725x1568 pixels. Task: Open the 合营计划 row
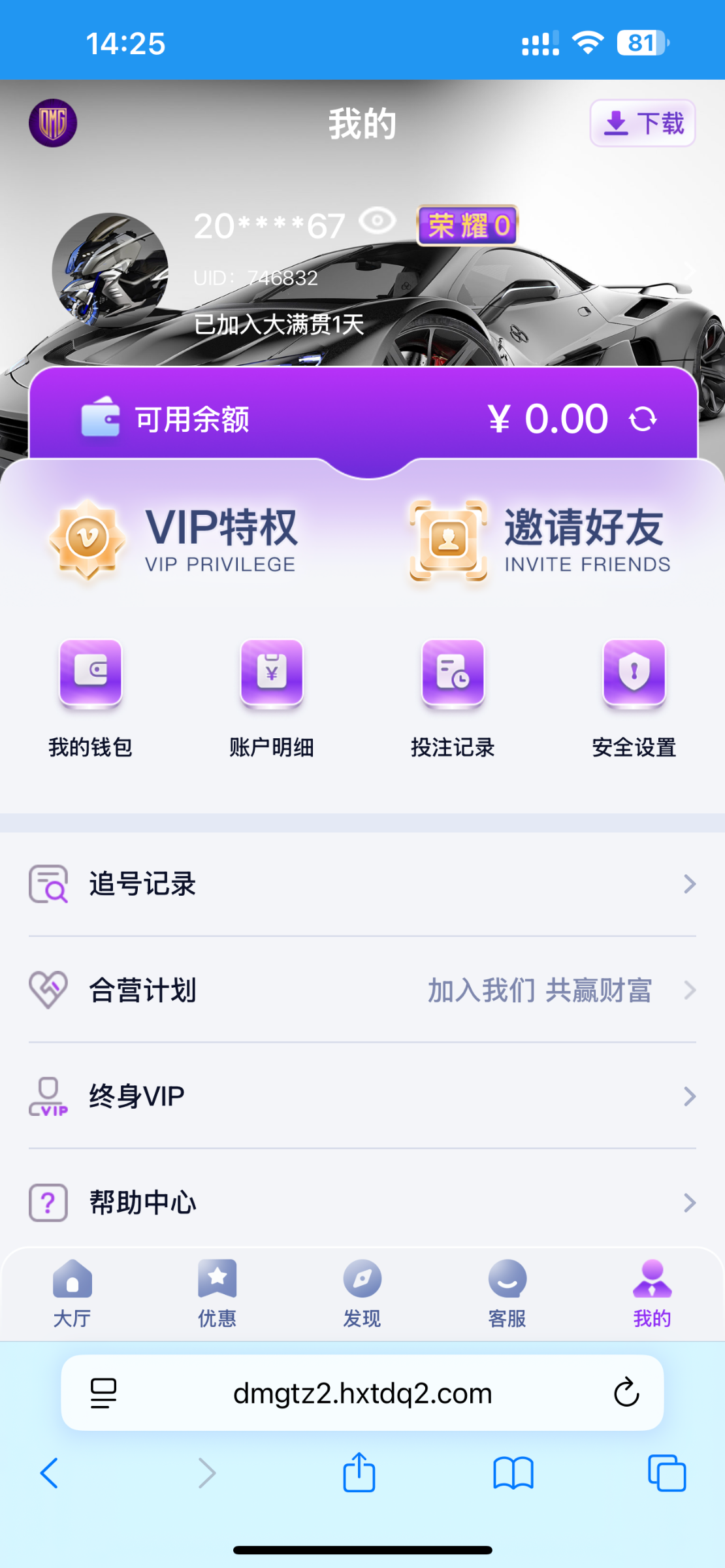click(362, 990)
